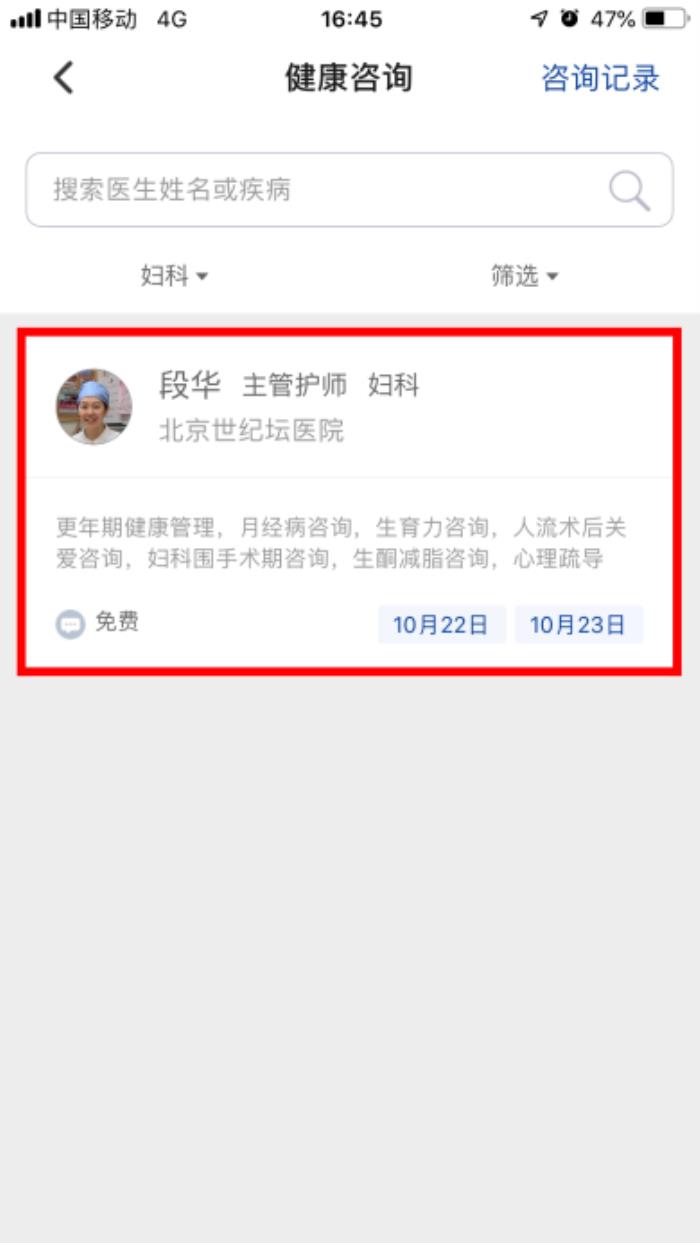Open the 筛选 filter dropdown
700x1243 pixels.
coord(524,276)
